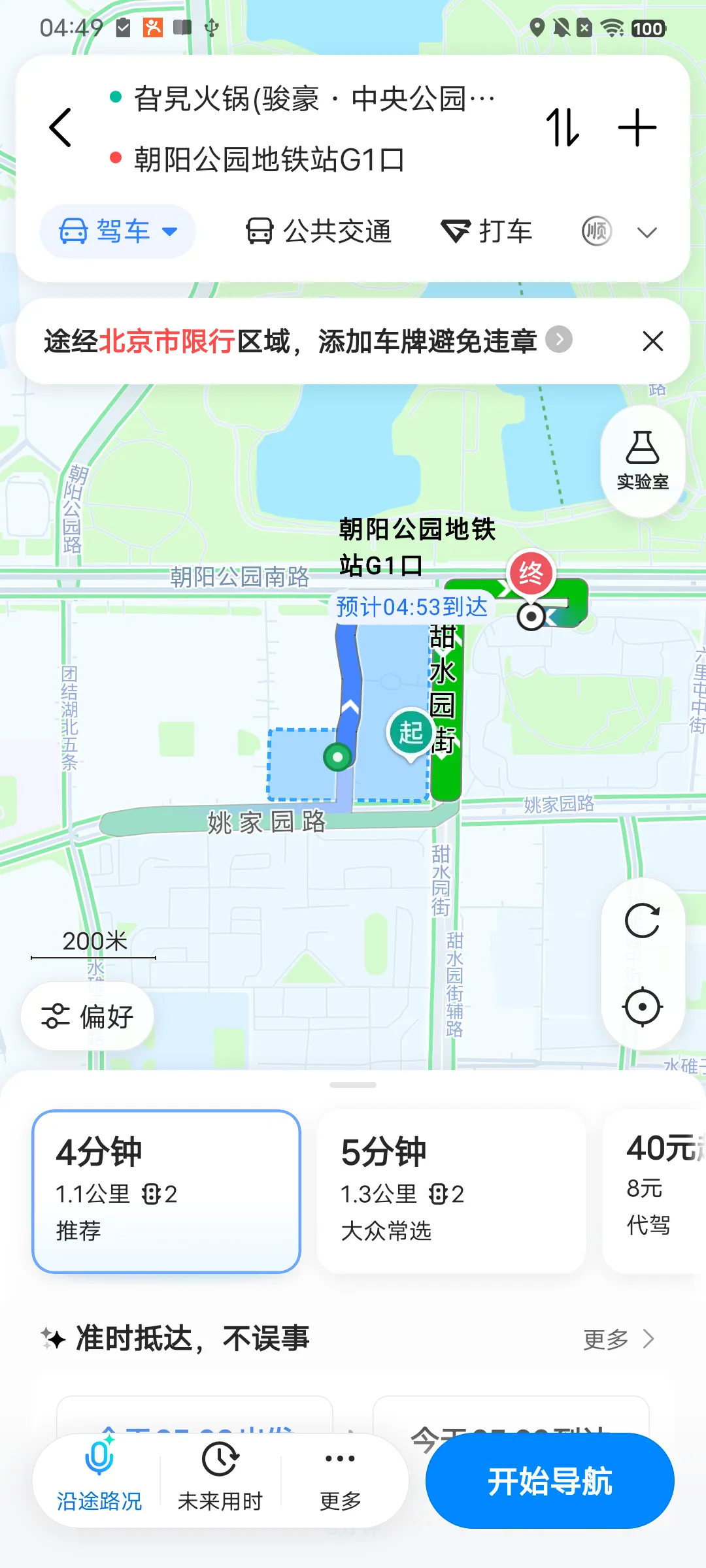Add a waypoint with the plus icon
Image resolution: width=706 pixels, height=1568 pixels.
pyautogui.click(x=637, y=127)
